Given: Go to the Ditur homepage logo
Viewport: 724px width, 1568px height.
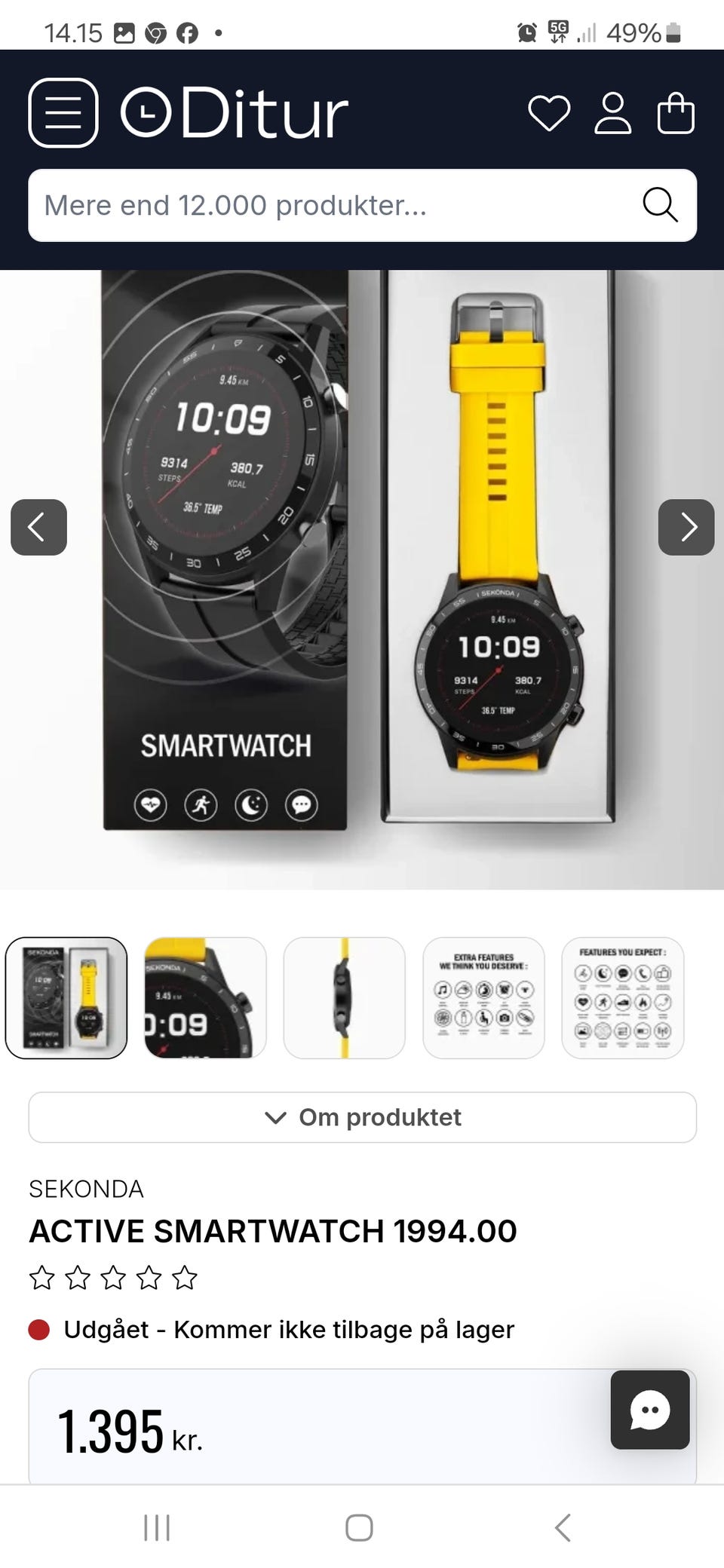Looking at the screenshot, I should [235, 114].
